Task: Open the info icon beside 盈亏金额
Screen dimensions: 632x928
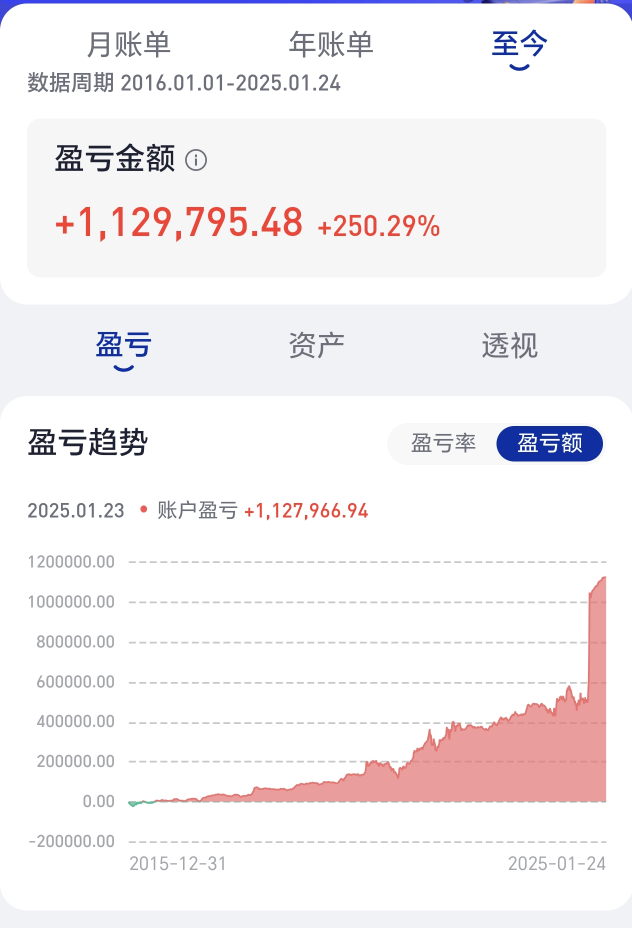Action: coord(197,160)
